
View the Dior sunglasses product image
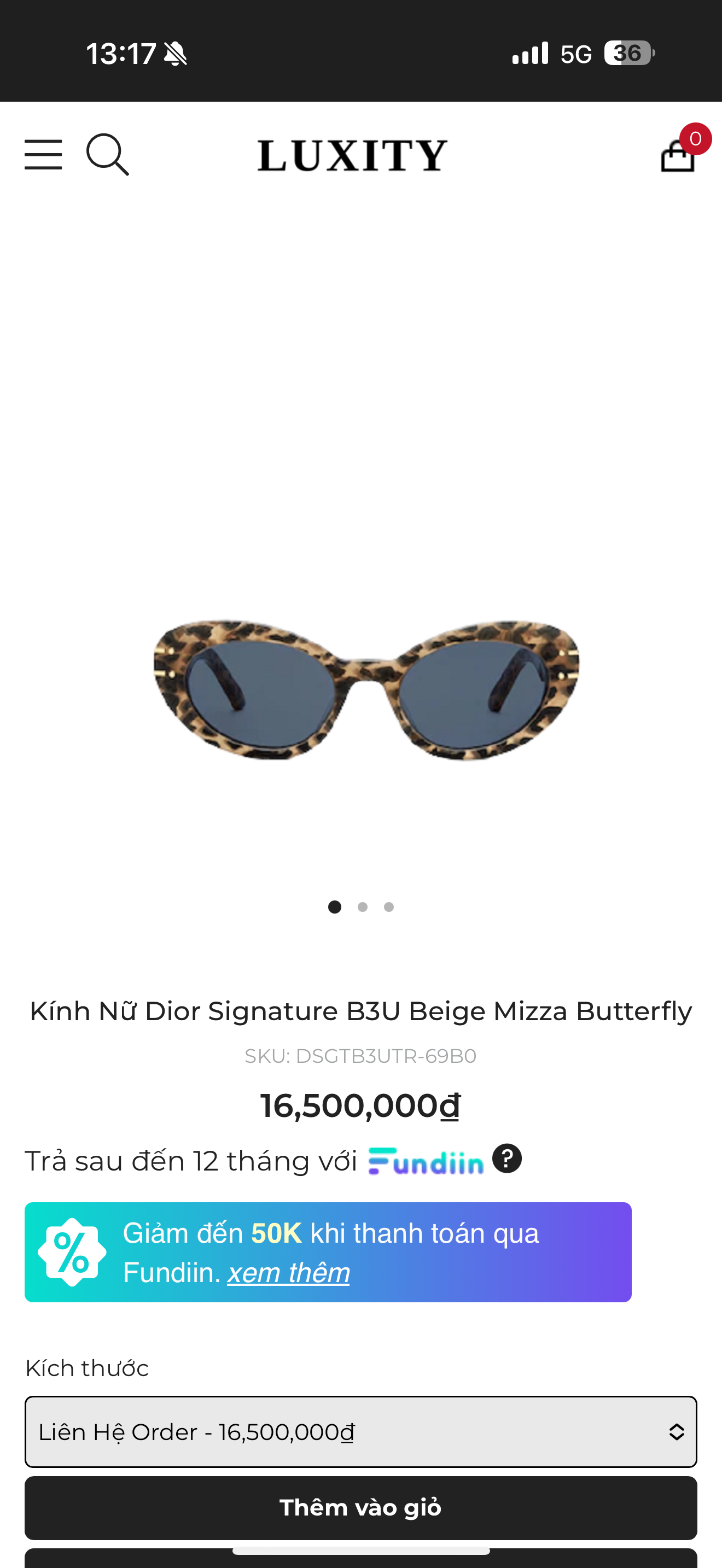click(x=366, y=689)
